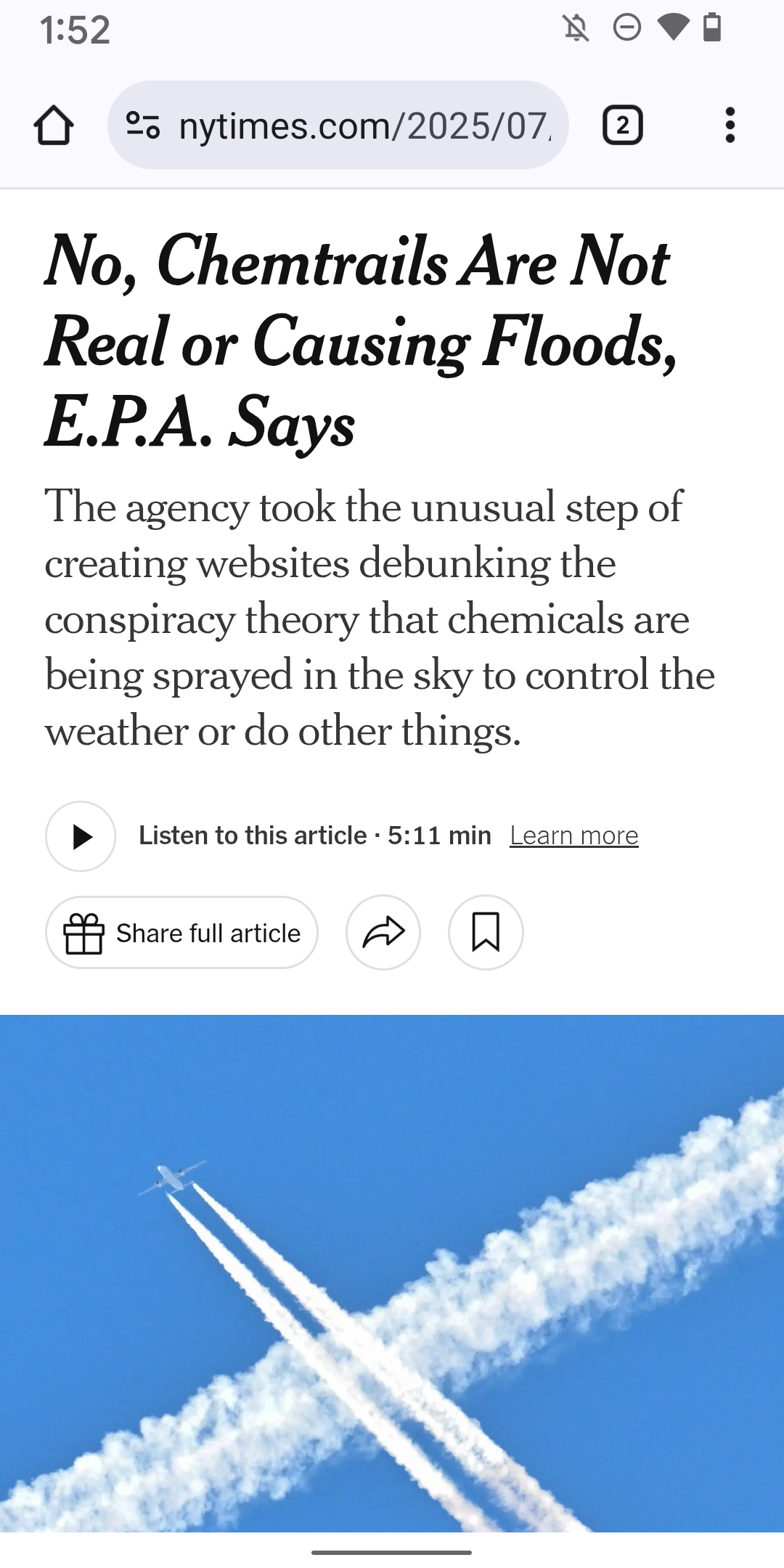Screen dimensions: 784x1568
Task: Bookmark this article
Action: tap(486, 933)
